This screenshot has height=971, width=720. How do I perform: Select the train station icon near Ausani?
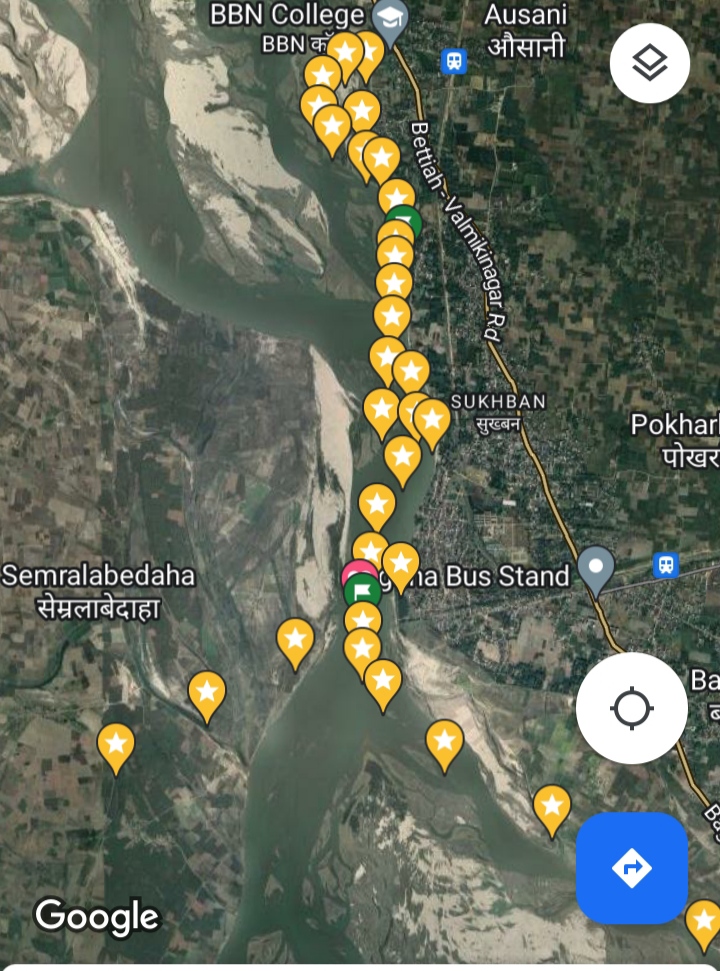click(x=454, y=62)
